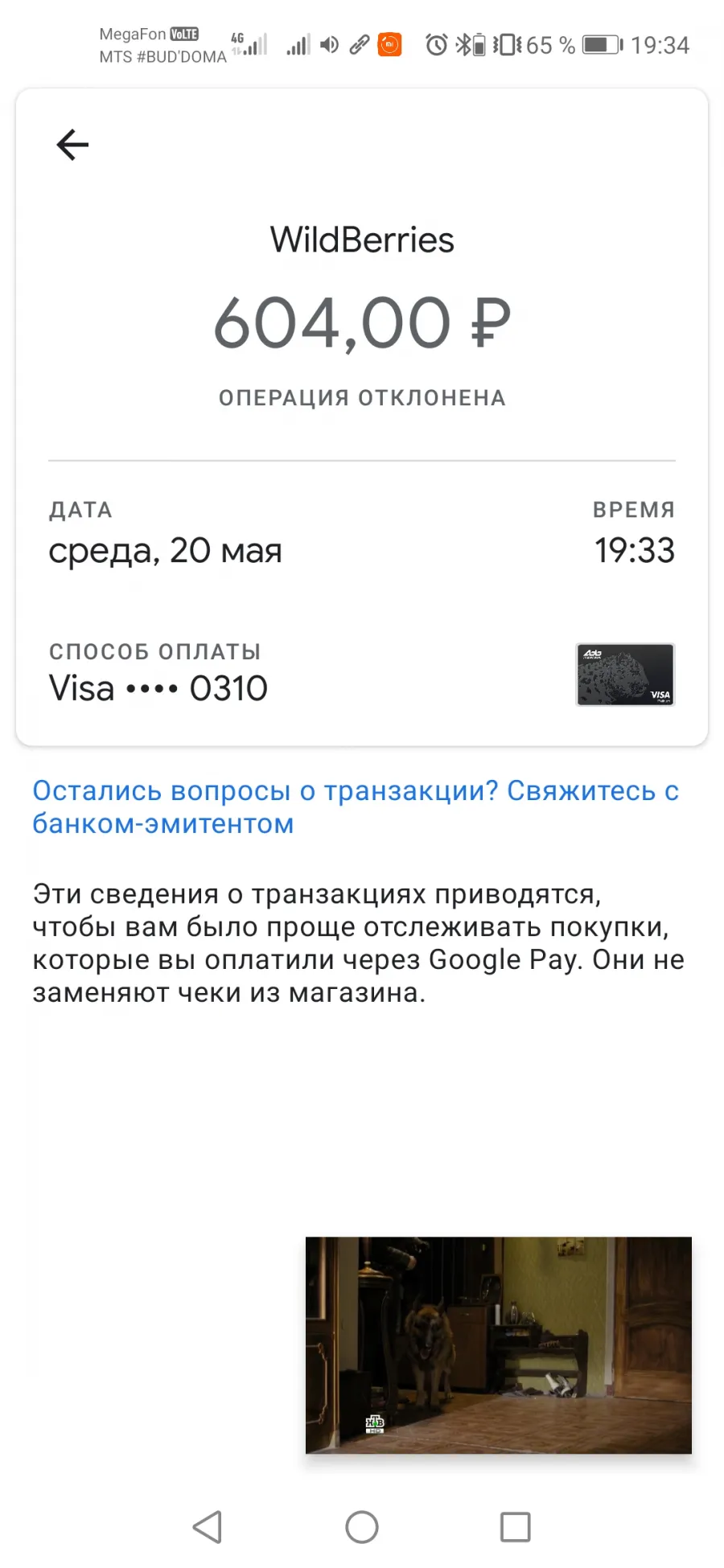Open recent apps with square button
The height and width of the screenshot is (1568, 724).
(516, 1527)
